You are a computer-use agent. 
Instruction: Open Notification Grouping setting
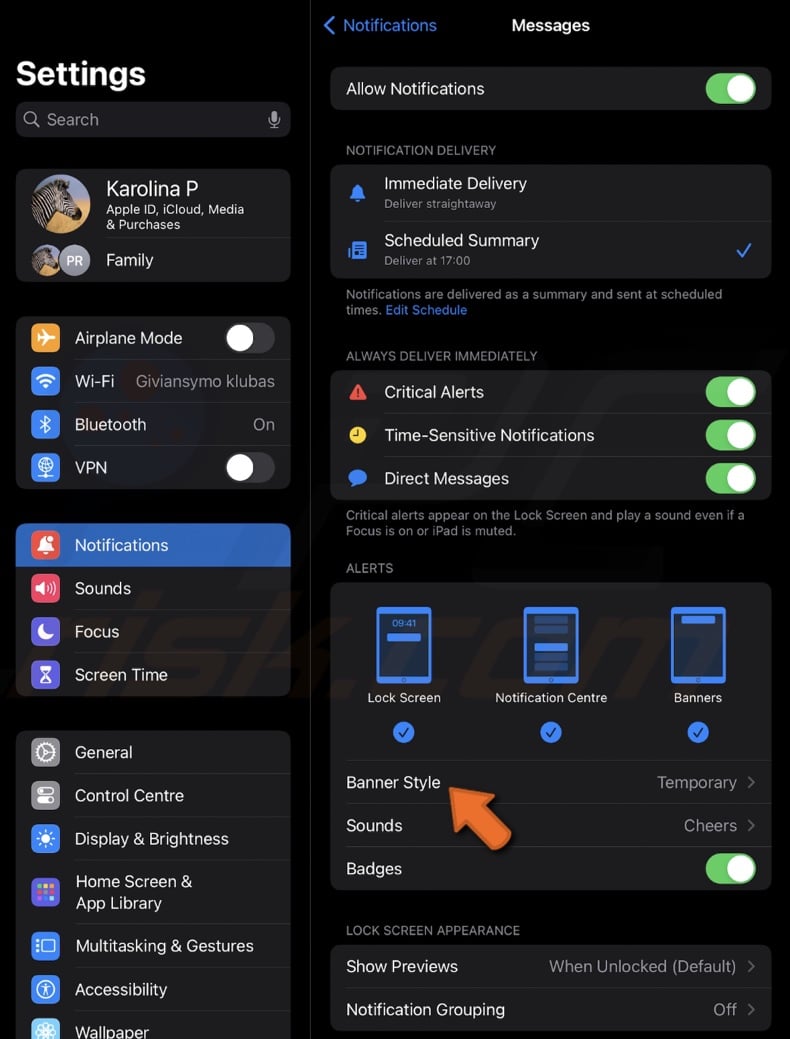pyautogui.click(x=550, y=1009)
